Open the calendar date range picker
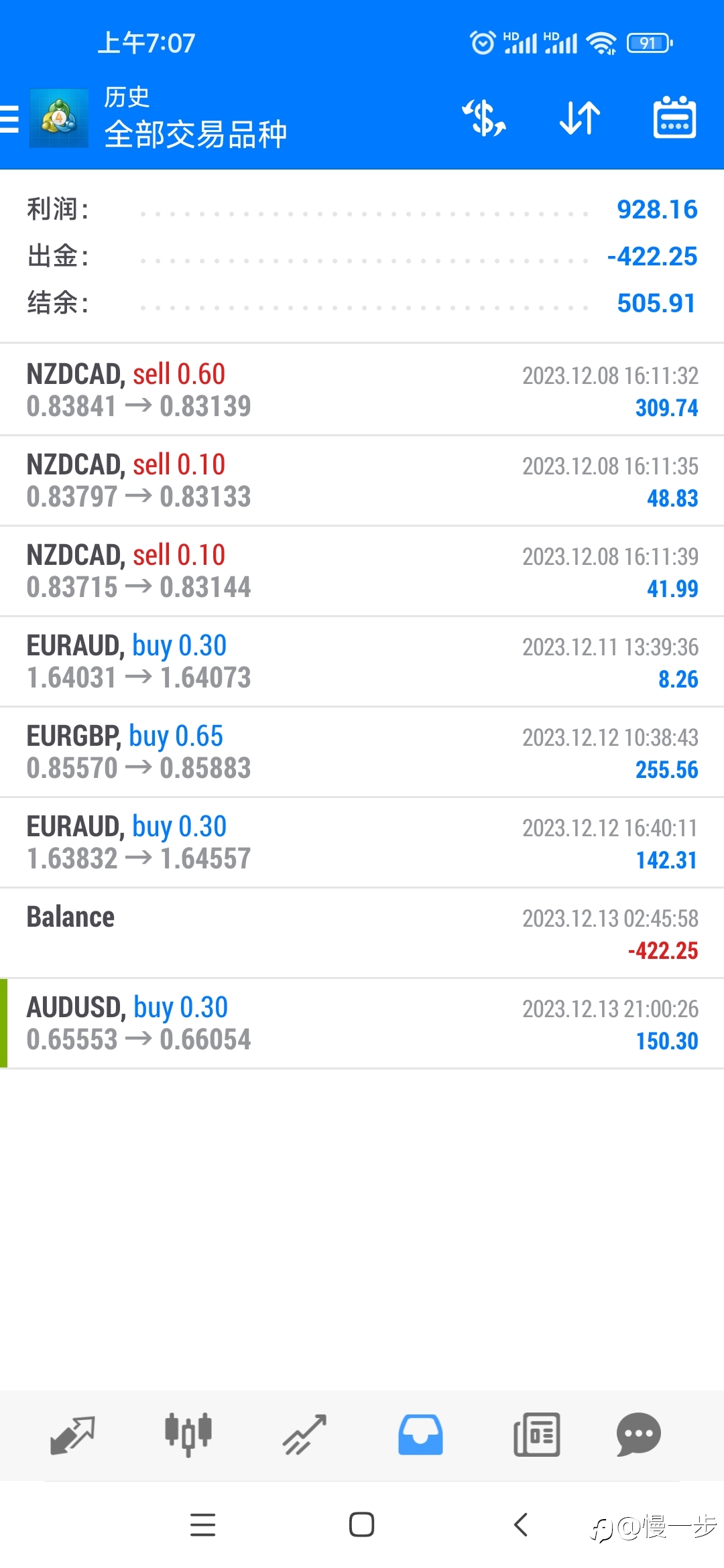Viewport: 724px width, 1568px height. 674,117
